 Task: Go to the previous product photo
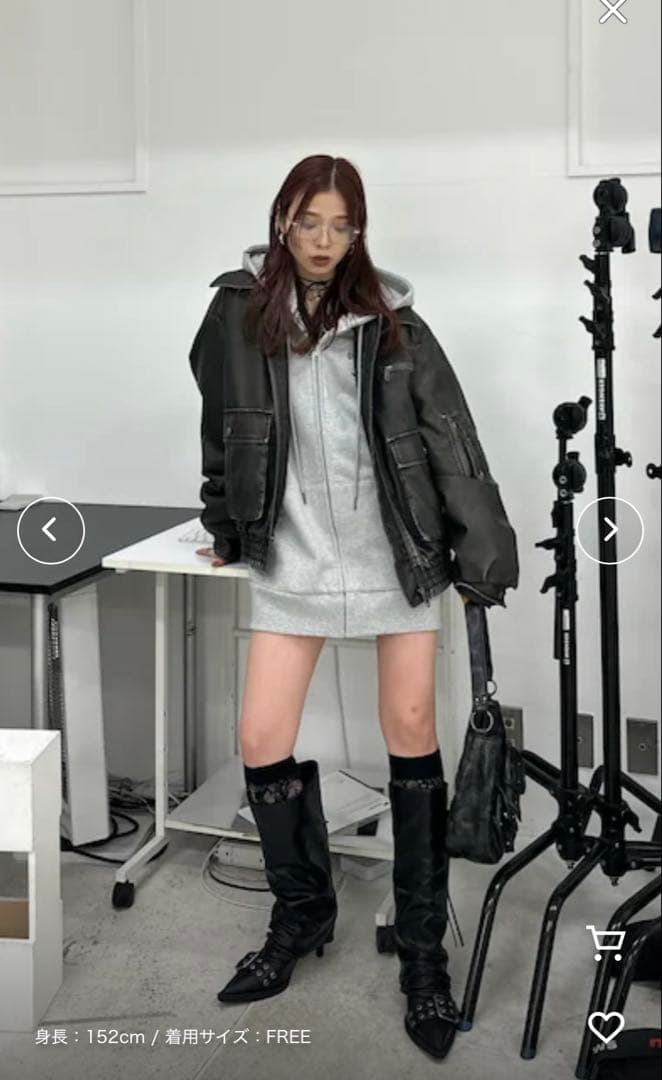(x=51, y=530)
